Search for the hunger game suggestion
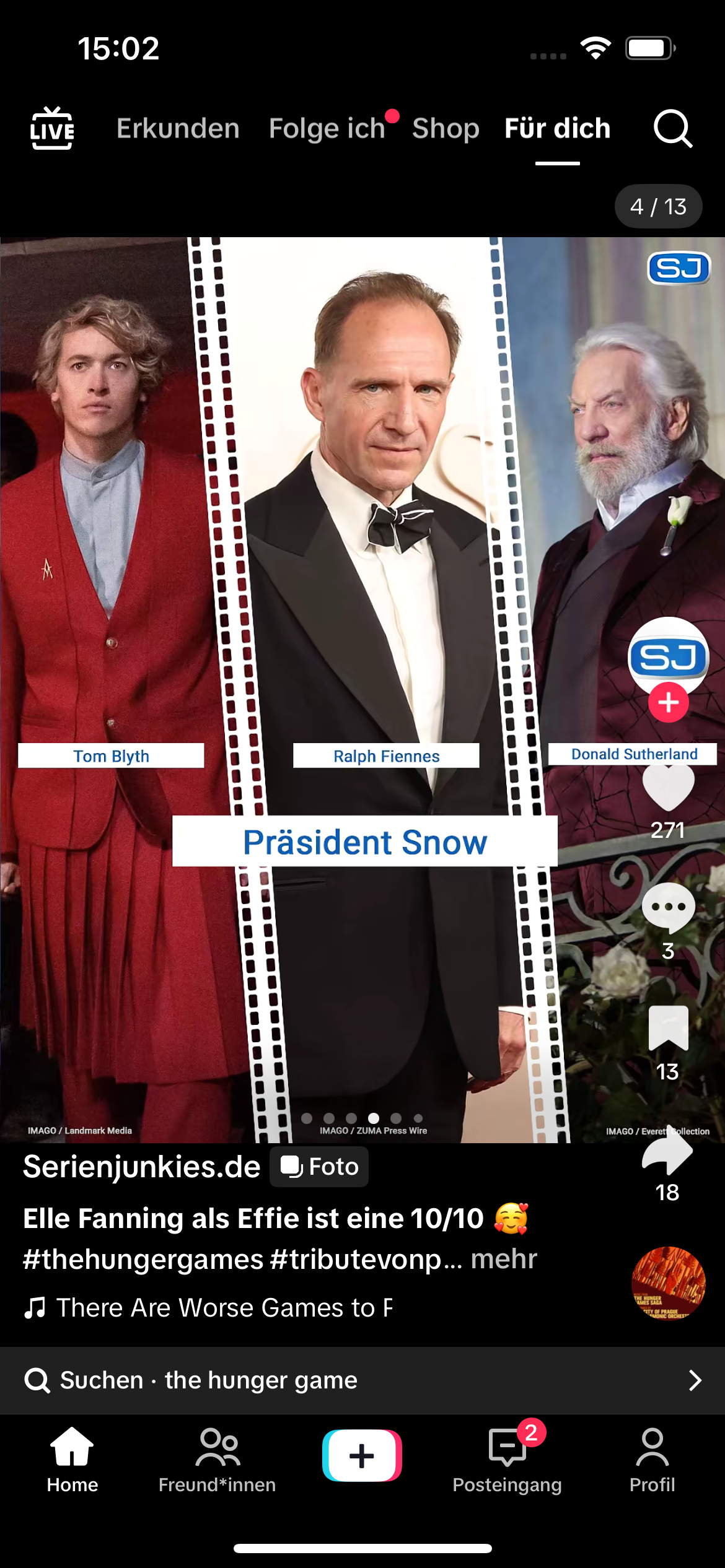The width and height of the screenshot is (725, 1568). coord(362,1380)
